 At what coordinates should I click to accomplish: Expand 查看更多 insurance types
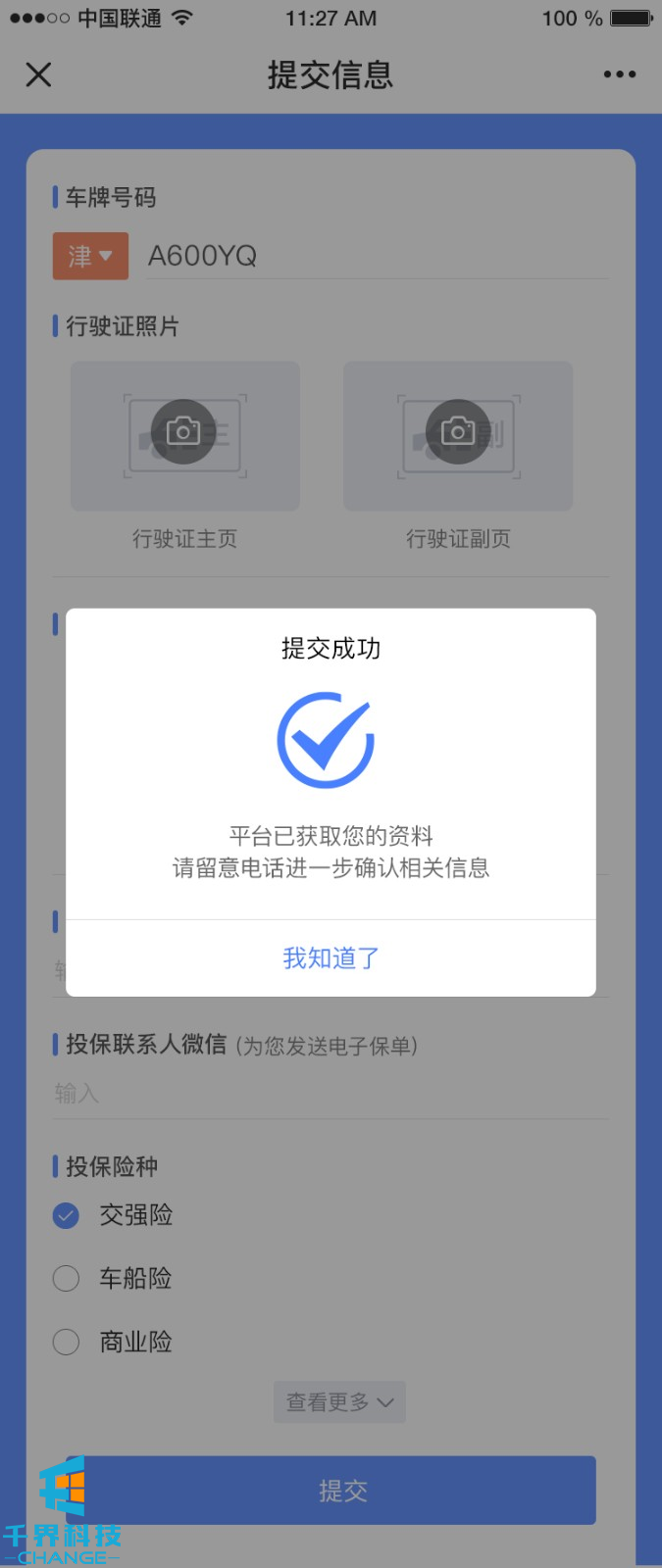[x=339, y=1402]
